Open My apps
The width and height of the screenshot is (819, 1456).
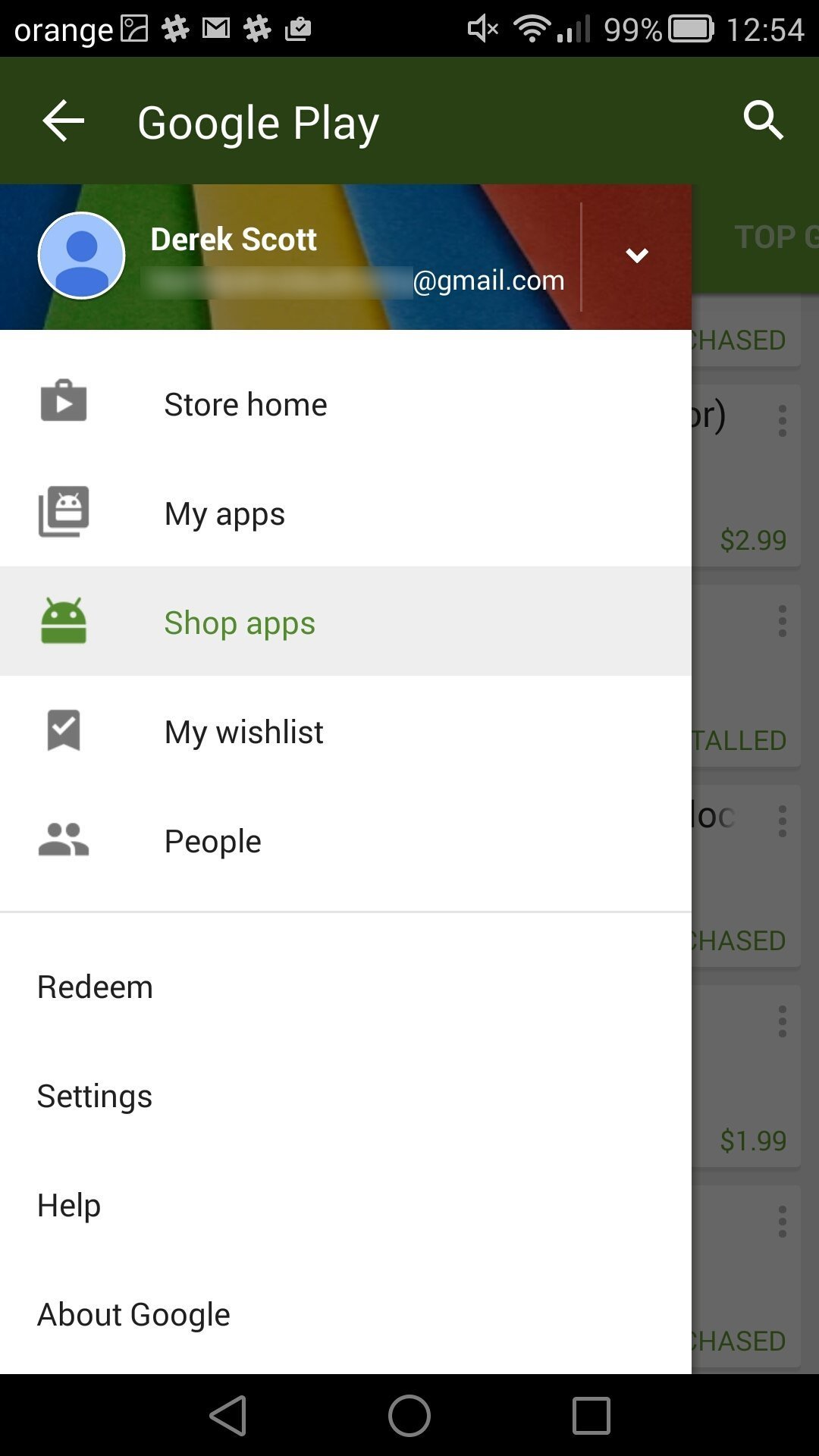[x=224, y=514]
